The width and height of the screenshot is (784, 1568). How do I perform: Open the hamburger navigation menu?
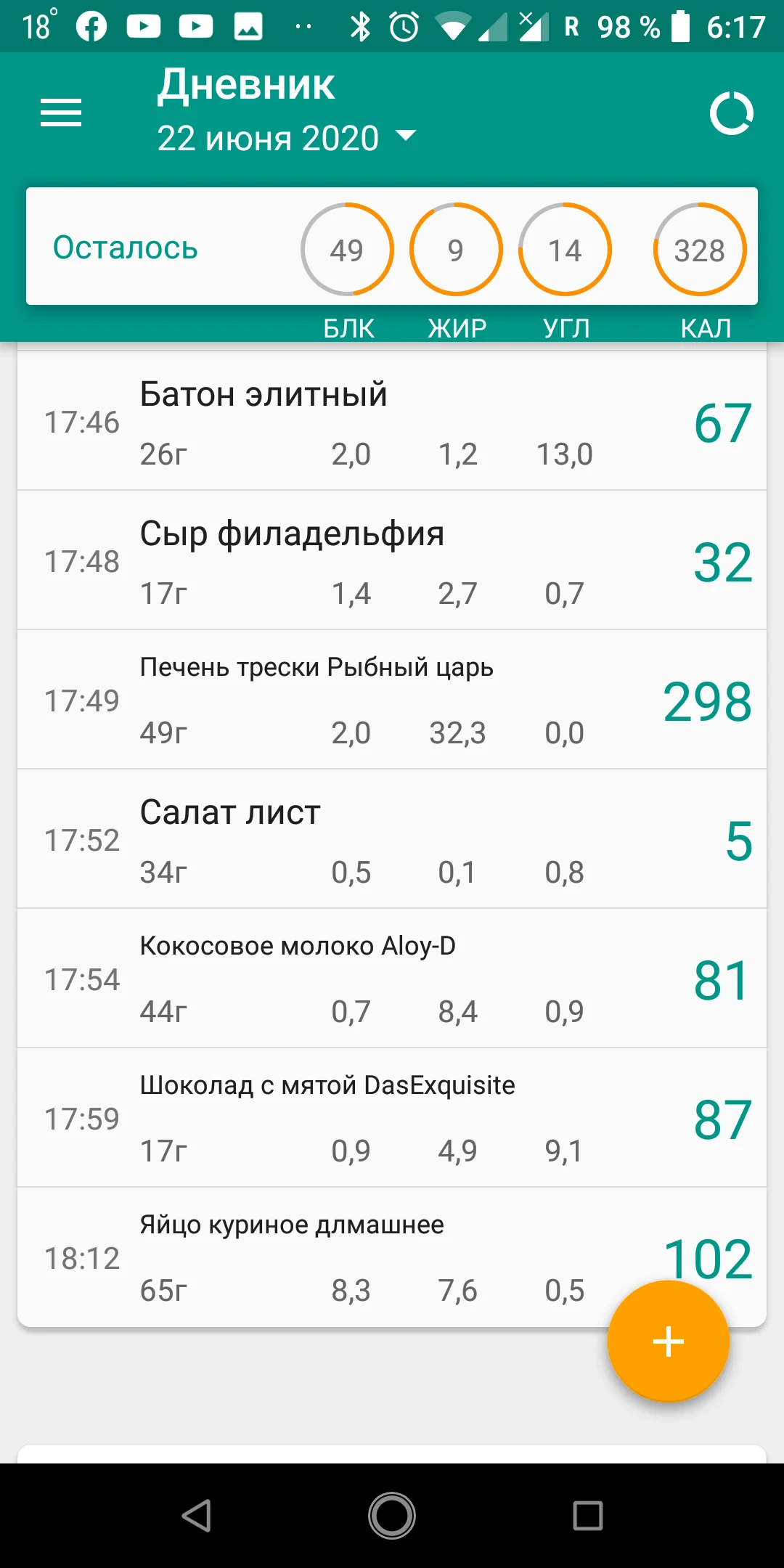(61, 113)
